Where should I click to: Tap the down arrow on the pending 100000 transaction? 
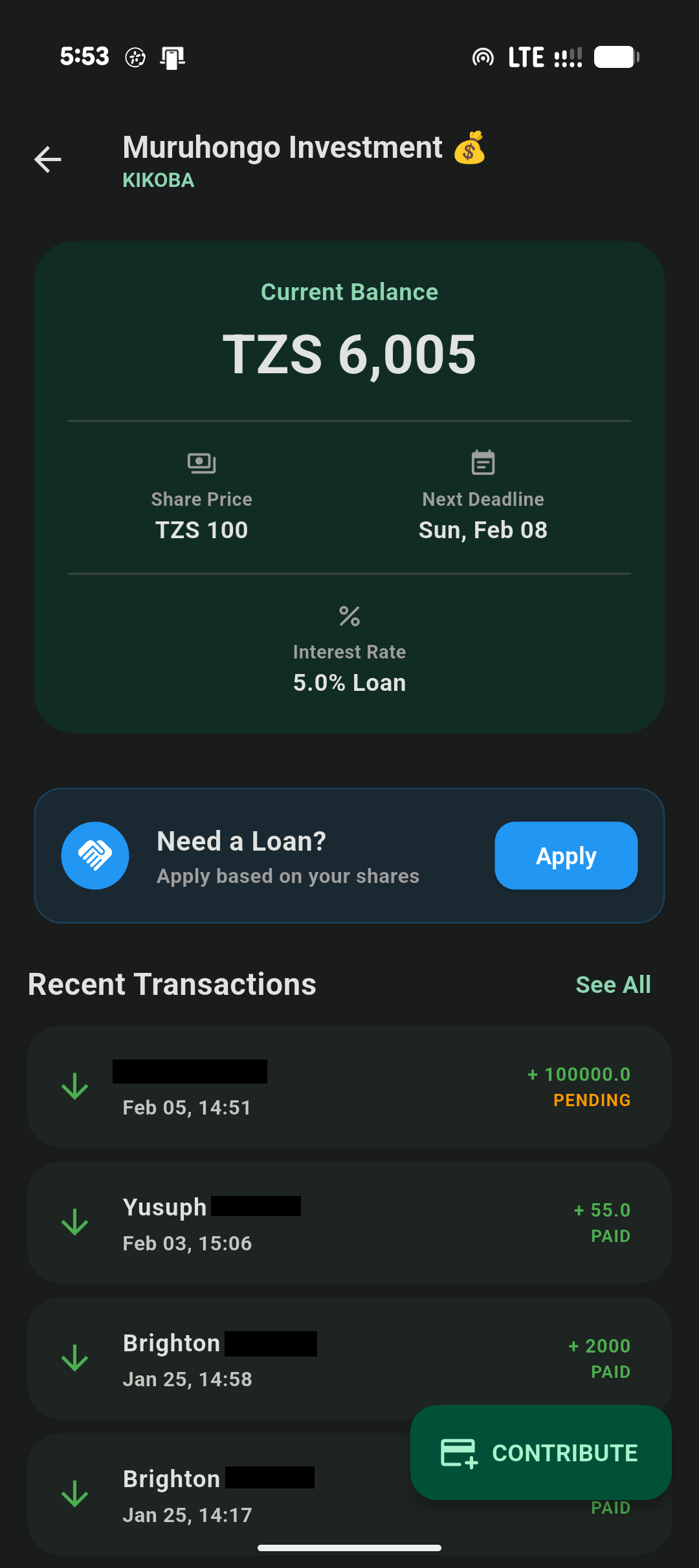click(x=75, y=1087)
